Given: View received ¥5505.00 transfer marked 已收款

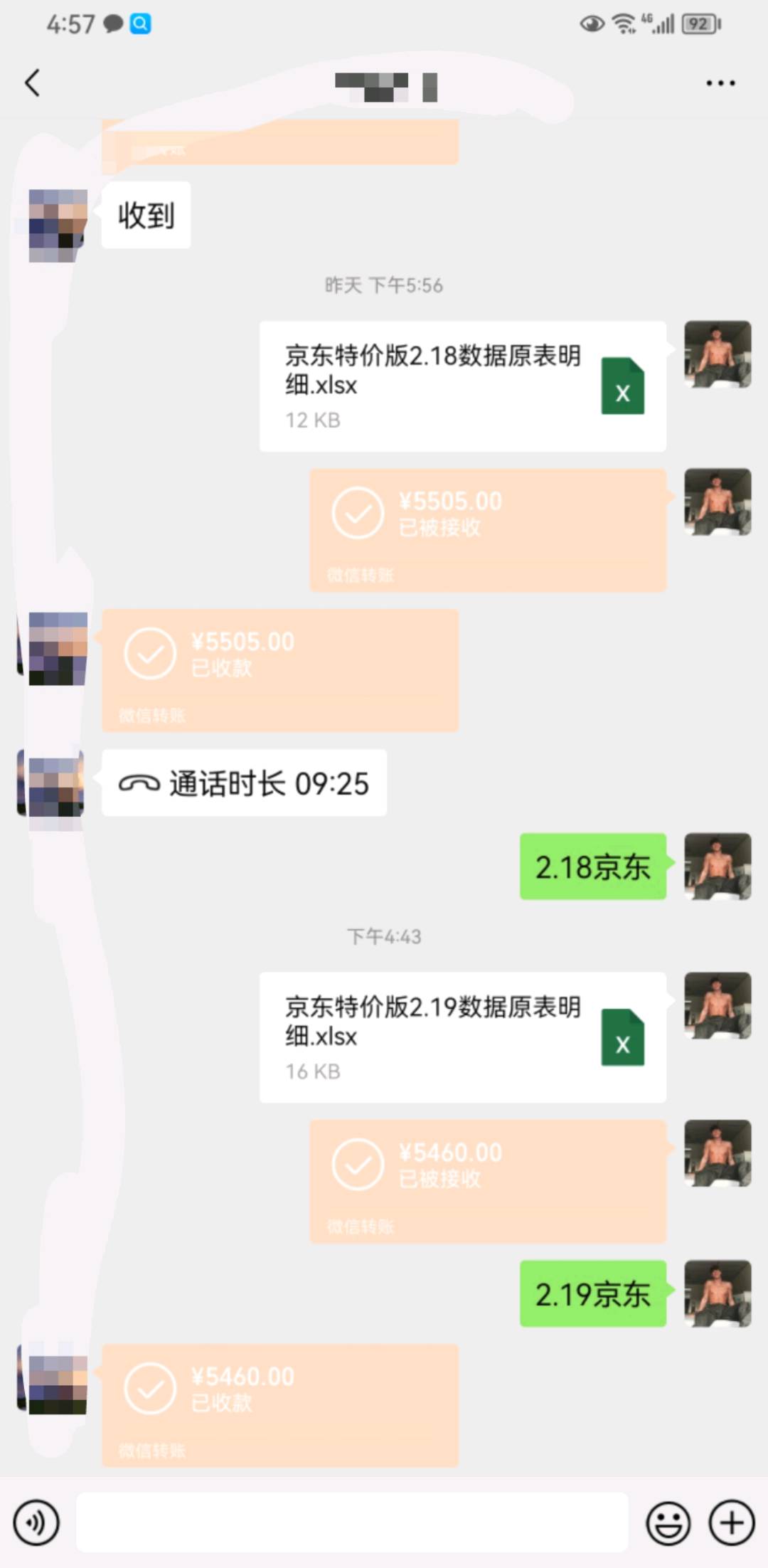Looking at the screenshot, I should (x=279, y=669).
